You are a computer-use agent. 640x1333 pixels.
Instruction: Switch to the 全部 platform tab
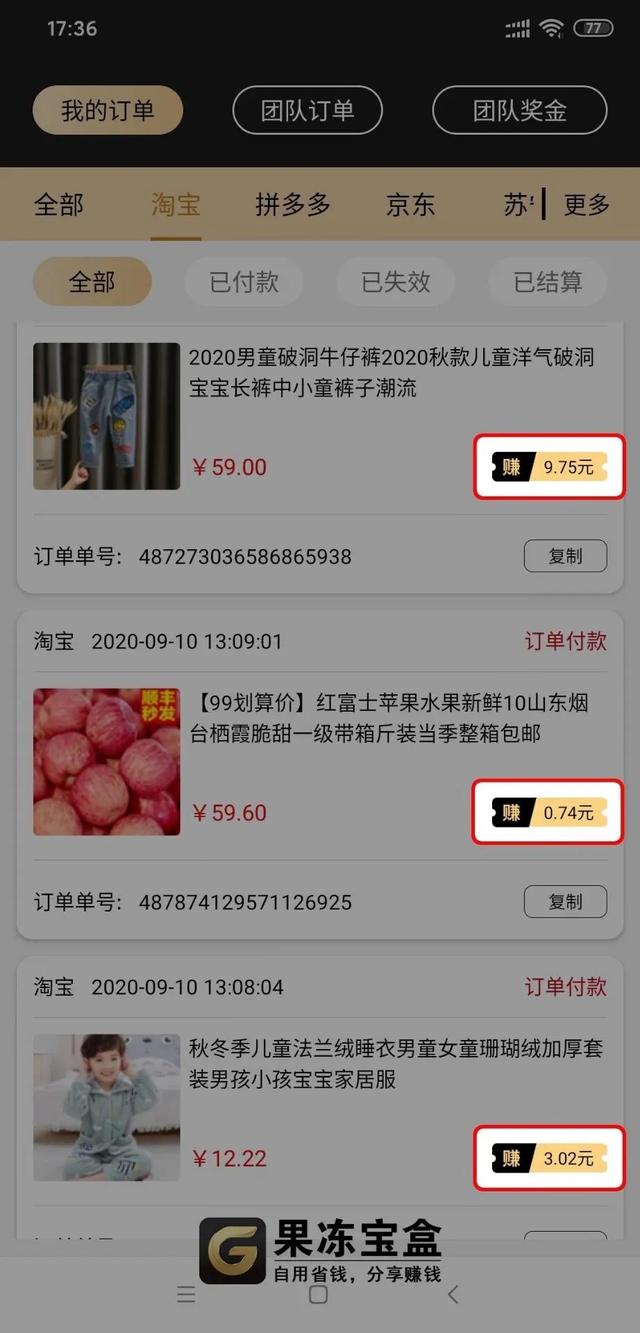click(x=59, y=205)
